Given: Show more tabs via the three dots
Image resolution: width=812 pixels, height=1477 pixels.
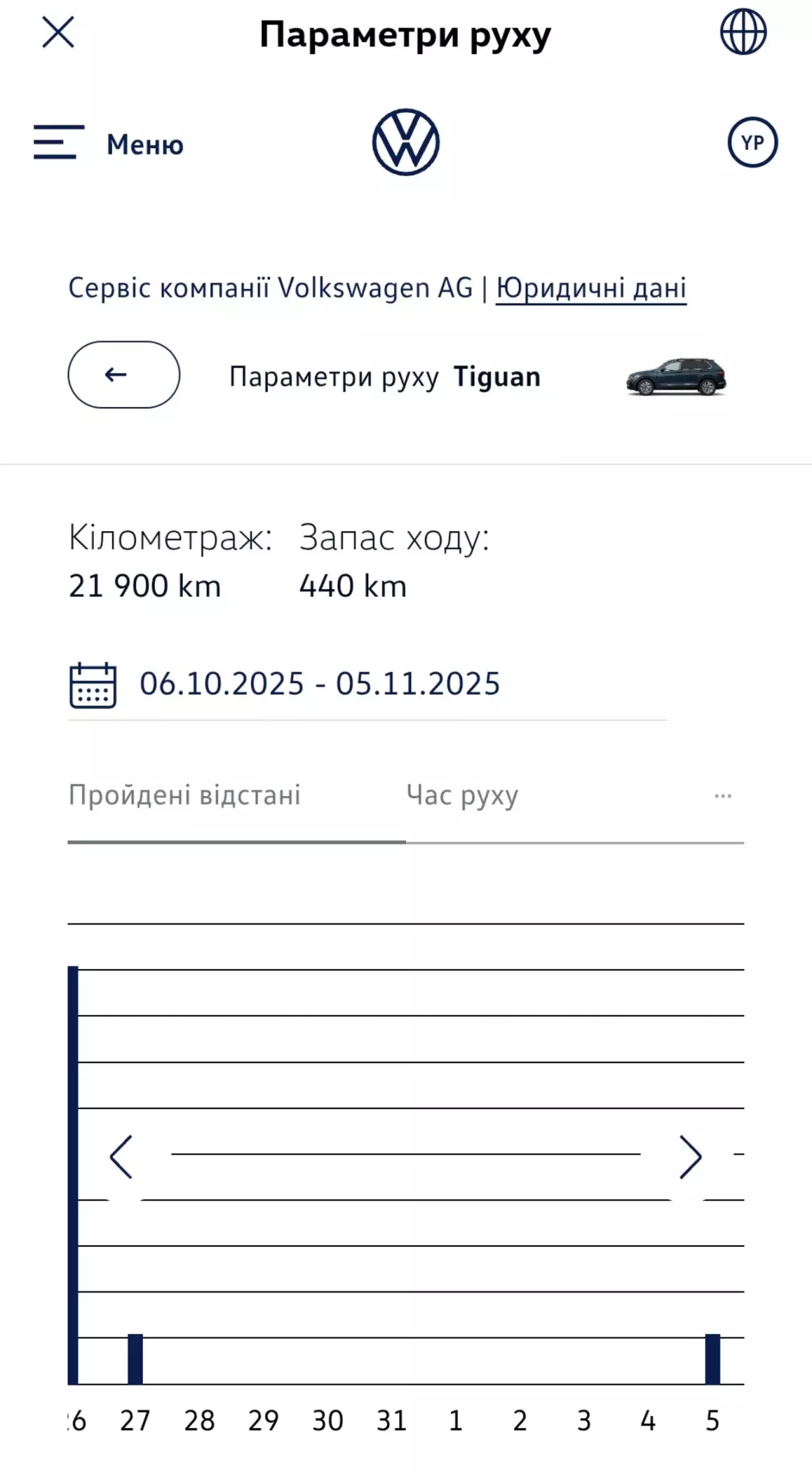Looking at the screenshot, I should (722, 796).
